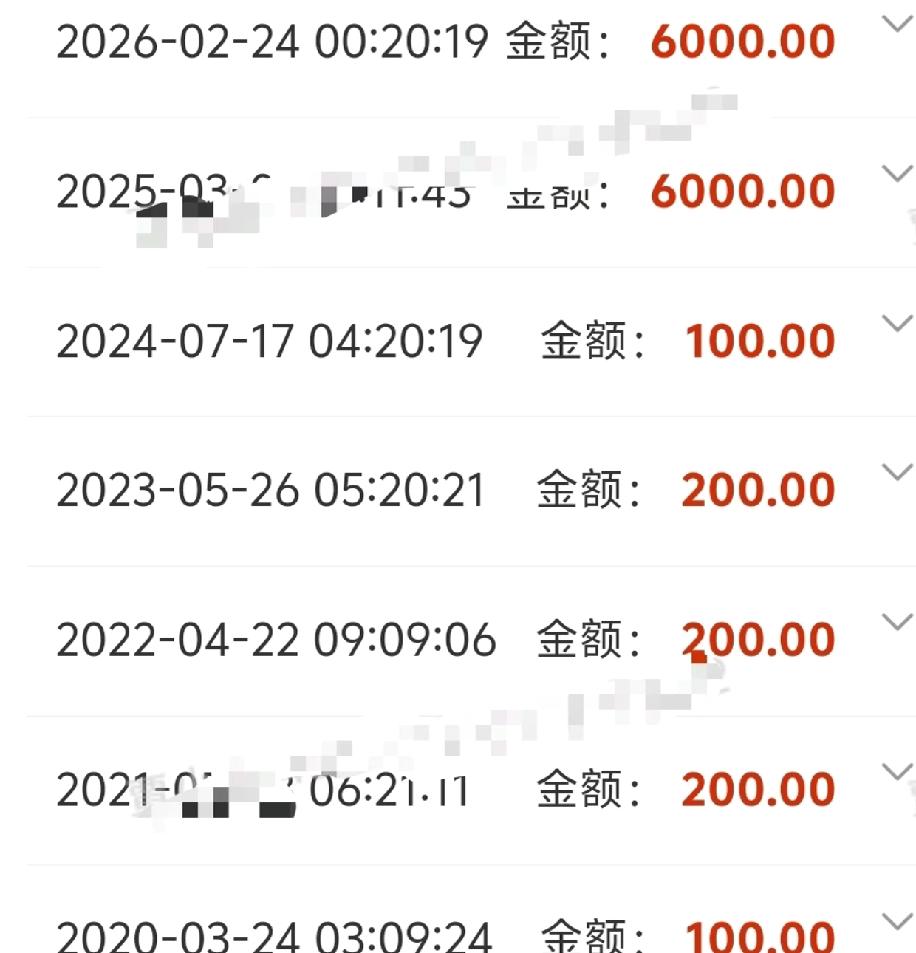
Task: Select the 200.00 amount on 2021 row
Action: click(x=758, y=788)
